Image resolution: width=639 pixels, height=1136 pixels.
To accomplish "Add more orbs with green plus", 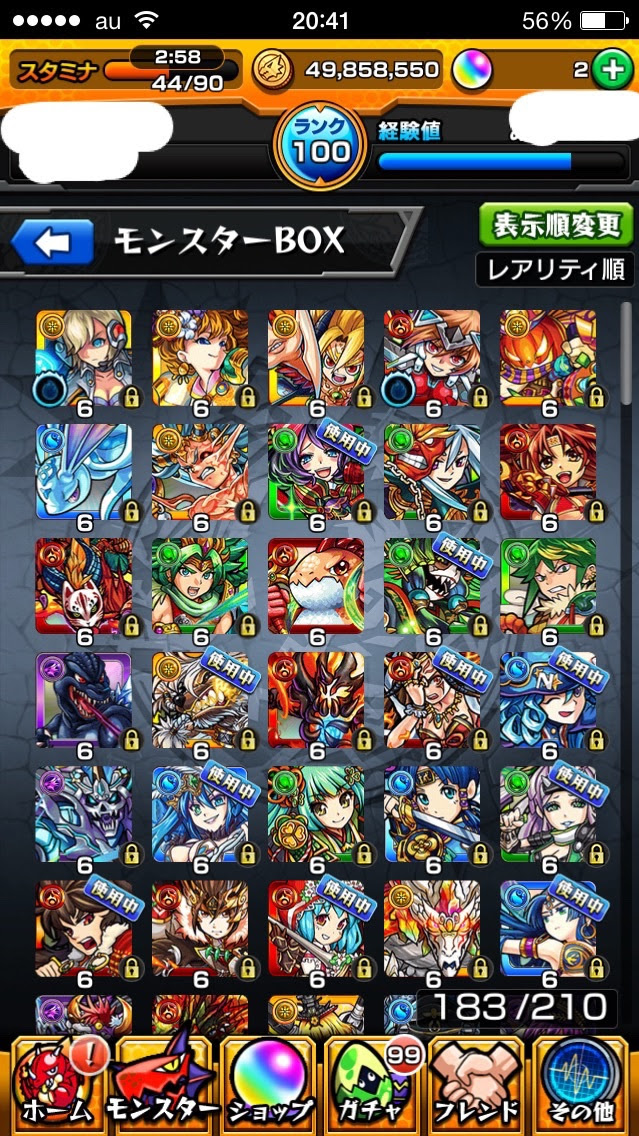I will pyautogui.click(x=608, y=69).
